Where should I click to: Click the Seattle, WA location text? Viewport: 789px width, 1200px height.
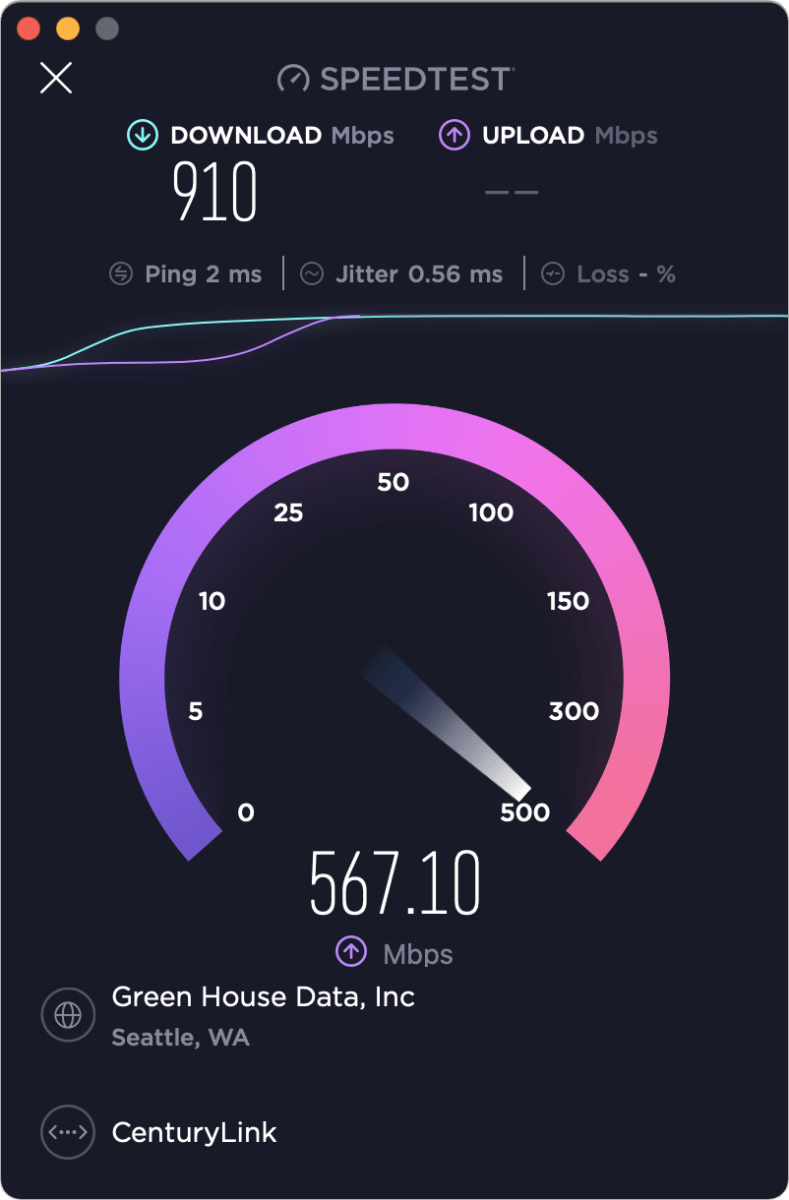181,1038
